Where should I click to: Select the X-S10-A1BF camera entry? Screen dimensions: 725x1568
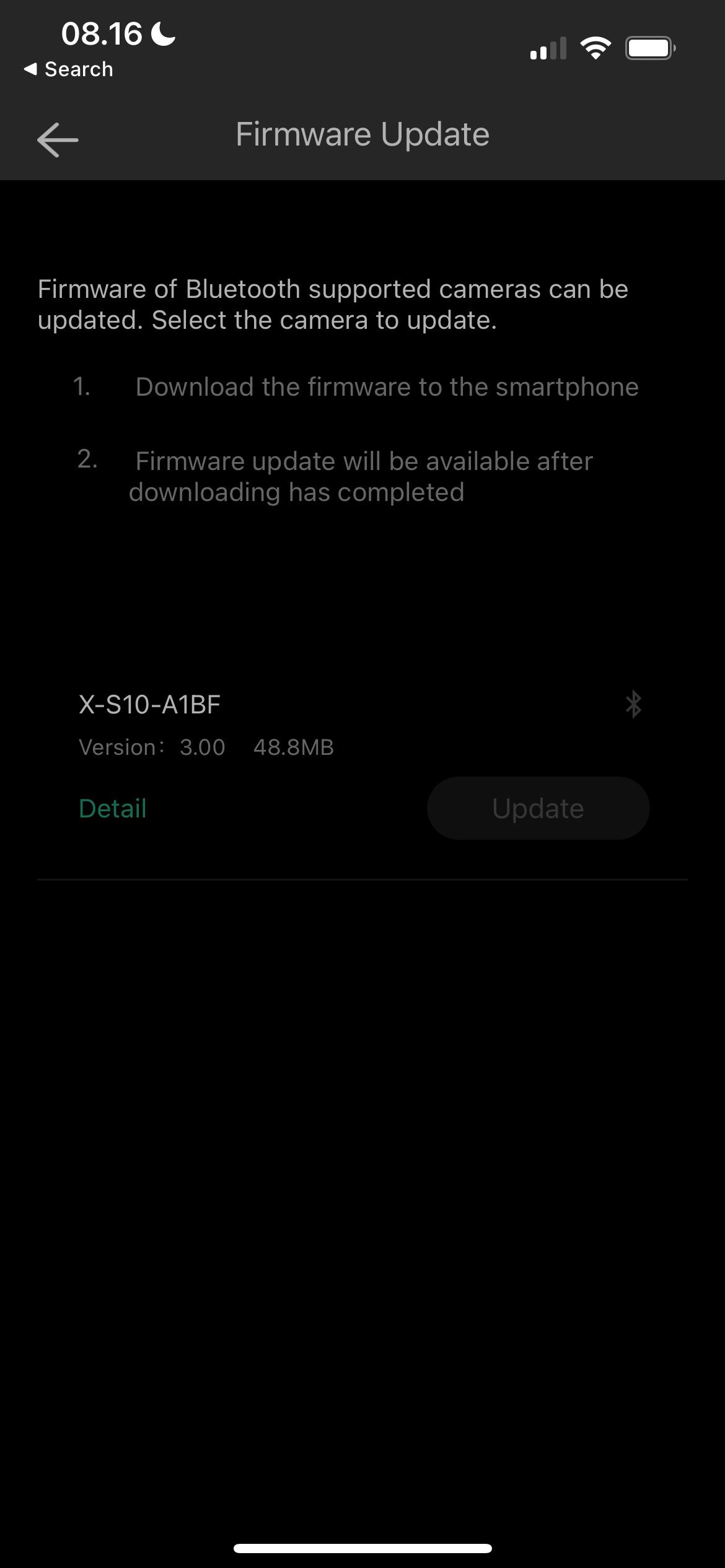[149, 705]
